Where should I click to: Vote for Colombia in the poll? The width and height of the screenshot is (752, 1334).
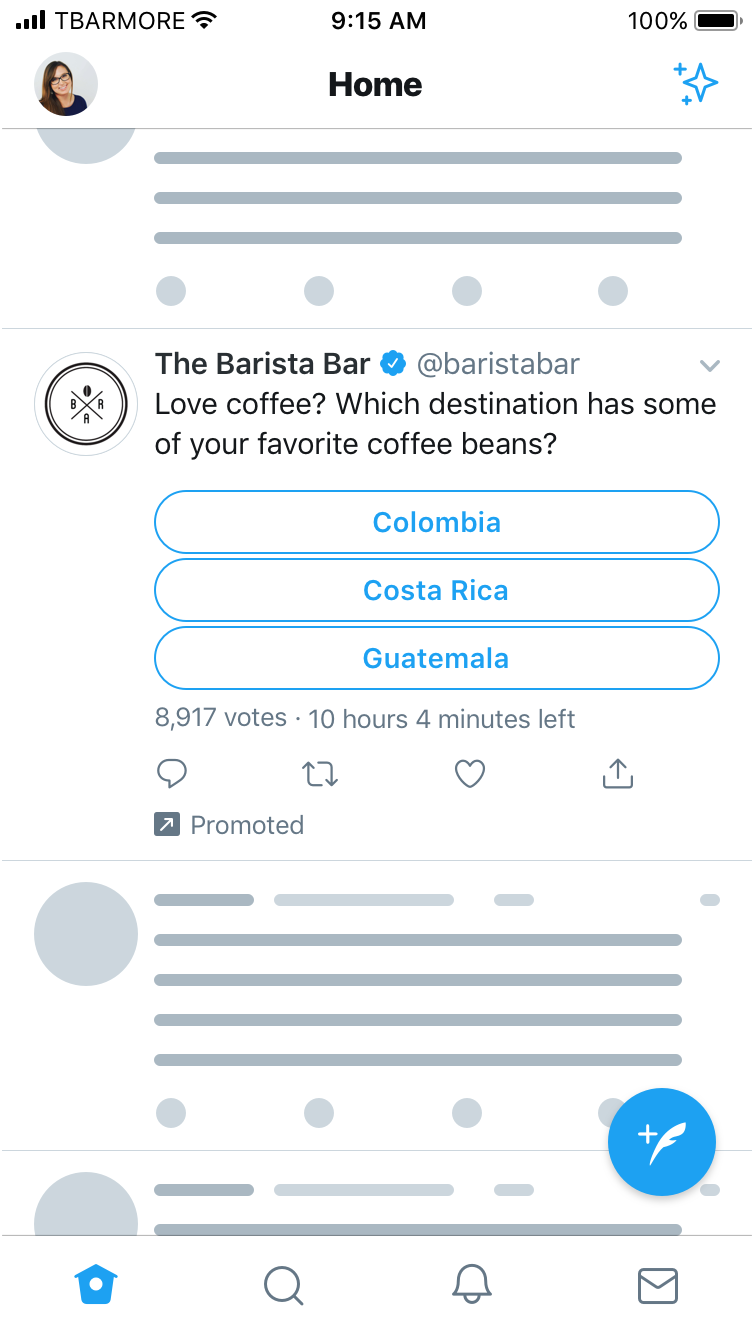click(x=436, y=522)
